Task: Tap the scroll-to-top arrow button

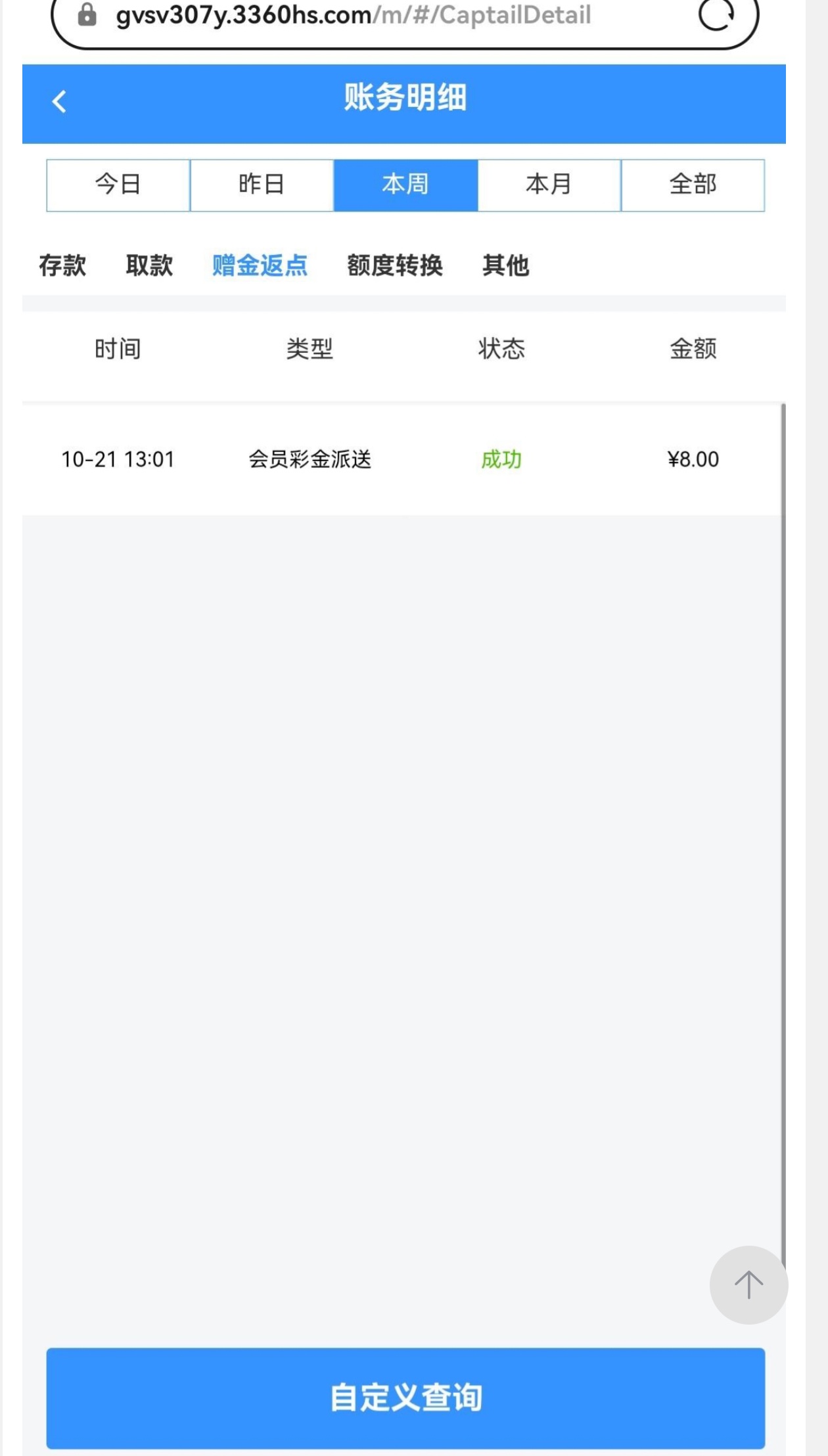Action: pos(748,1285)
